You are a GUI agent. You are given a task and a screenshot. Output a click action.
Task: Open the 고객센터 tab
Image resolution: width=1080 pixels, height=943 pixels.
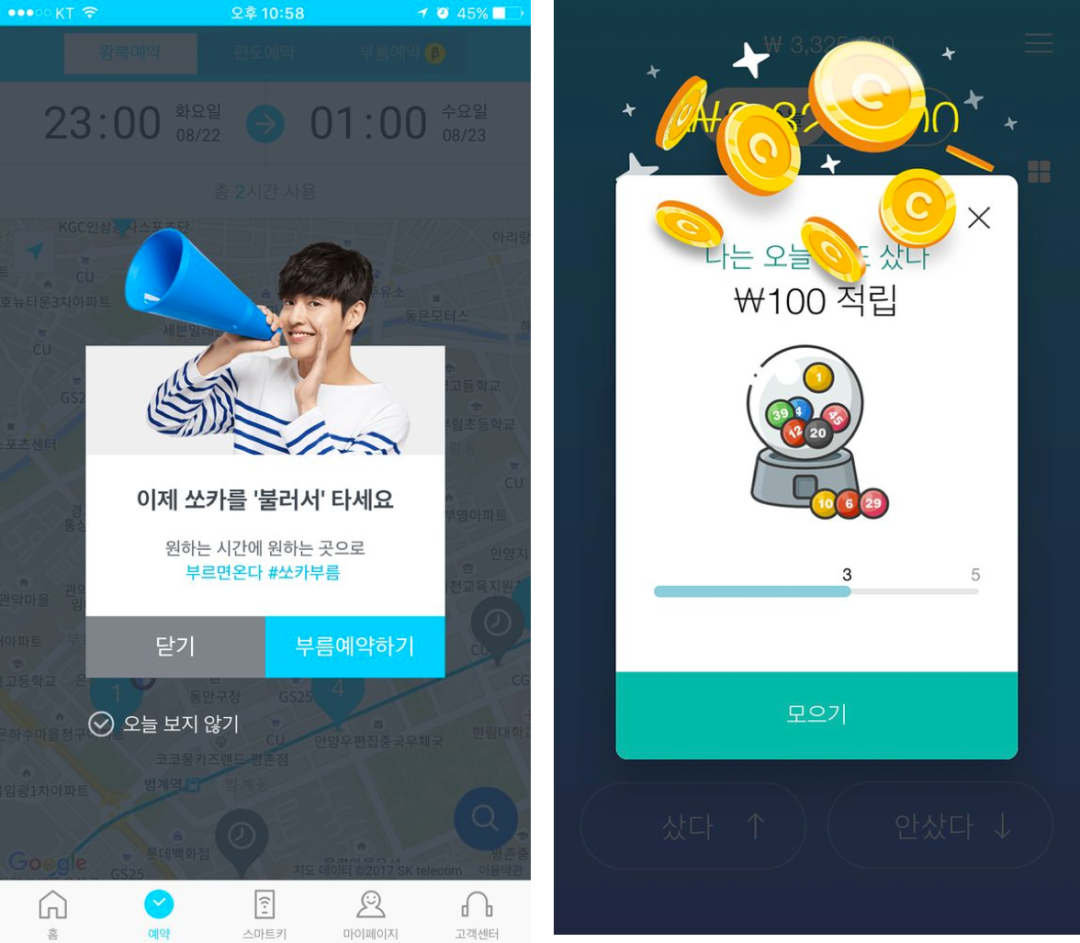[477, 912]
